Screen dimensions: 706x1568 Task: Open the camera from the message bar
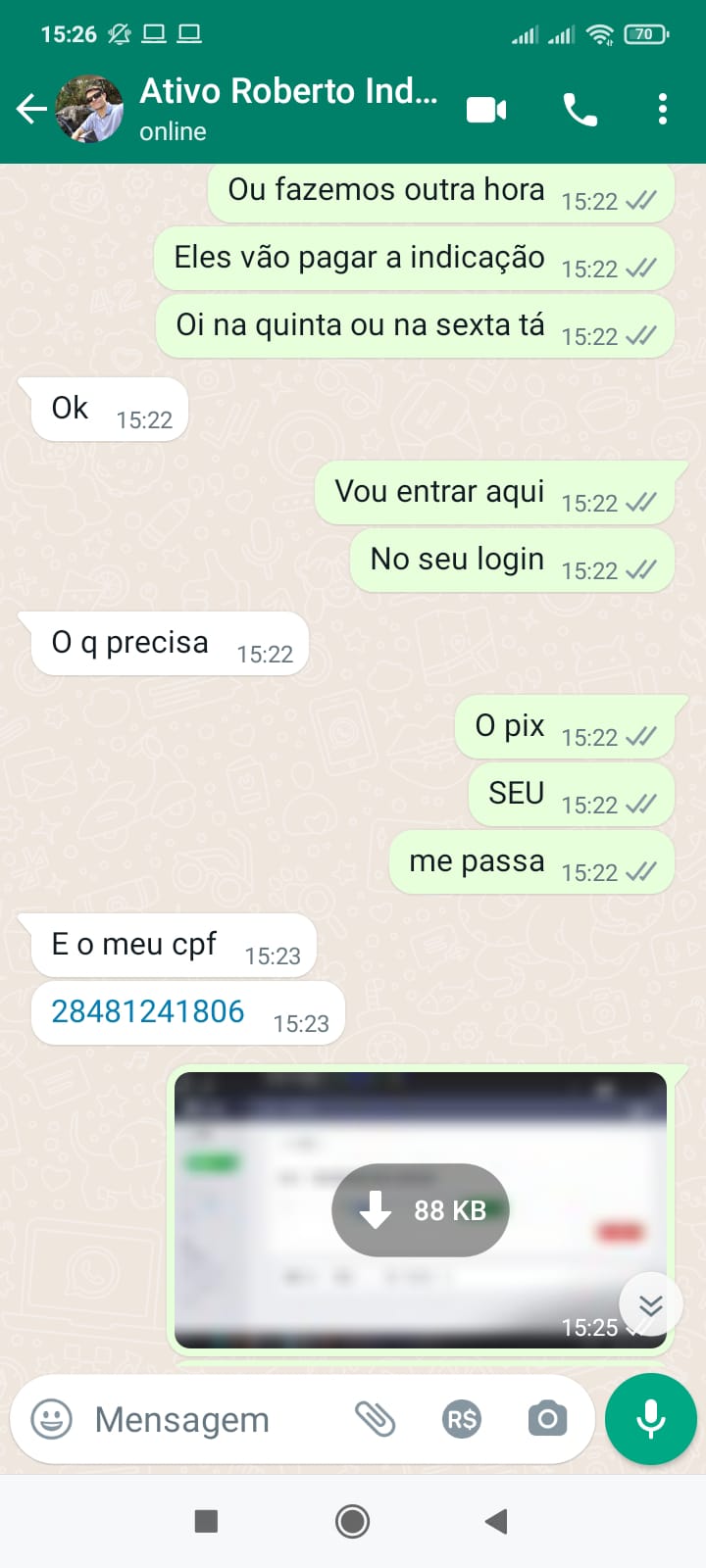(x=547, y=1419)
